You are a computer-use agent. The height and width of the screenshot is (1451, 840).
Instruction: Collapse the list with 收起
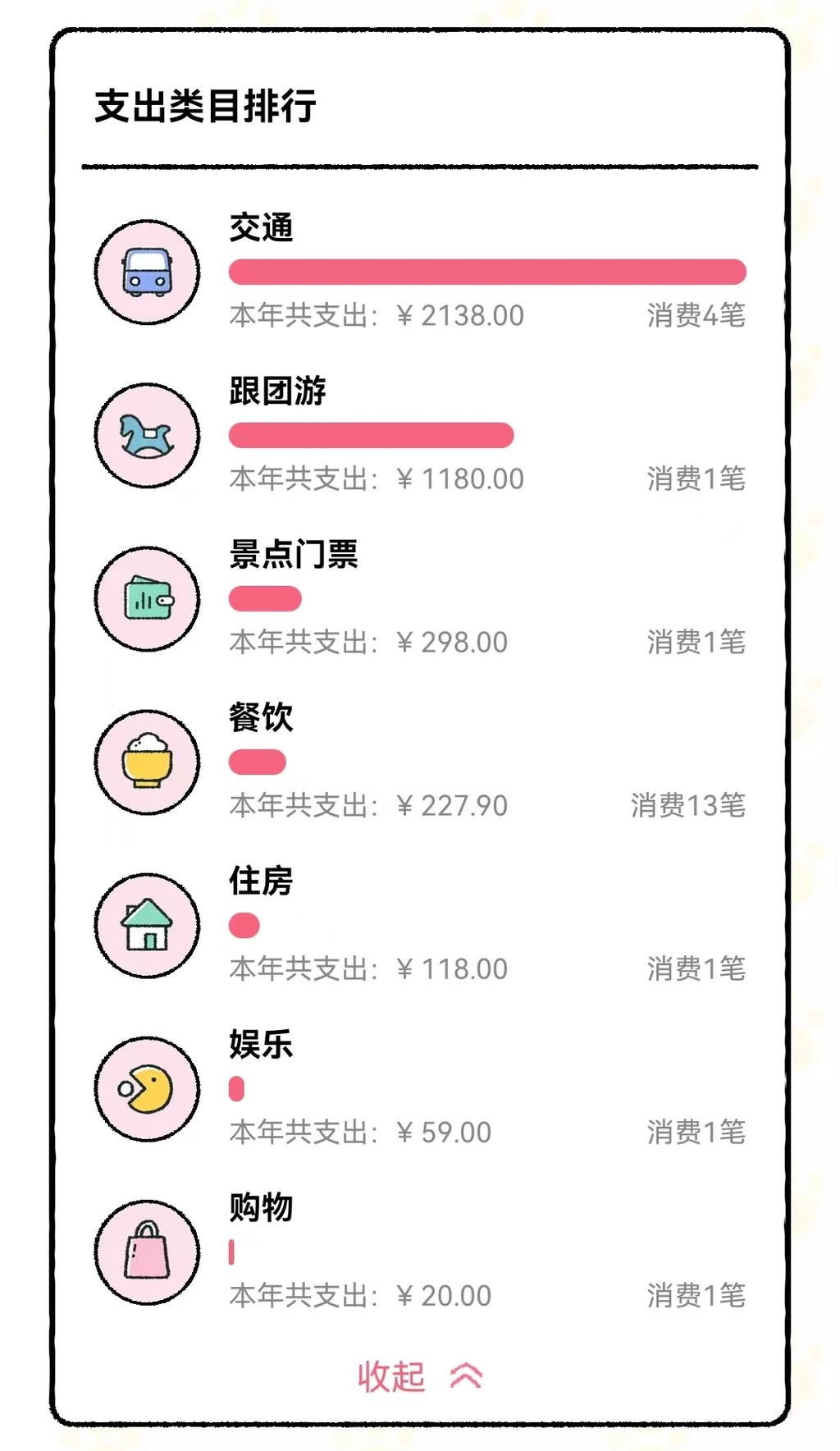pyautogui.click(x=419, y=1376)
